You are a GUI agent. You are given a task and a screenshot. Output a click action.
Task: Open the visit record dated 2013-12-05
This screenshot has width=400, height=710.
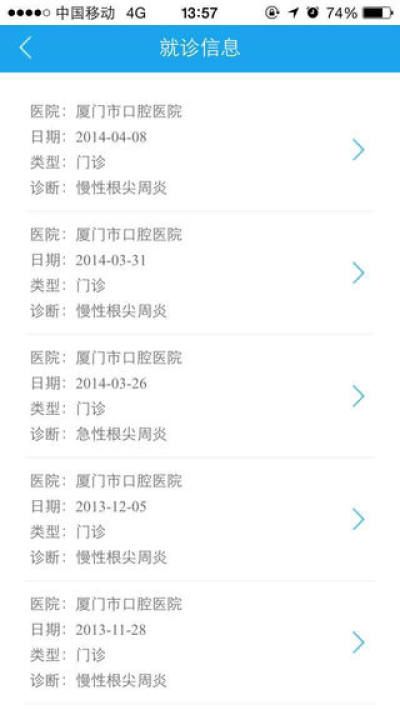[200, 519]
